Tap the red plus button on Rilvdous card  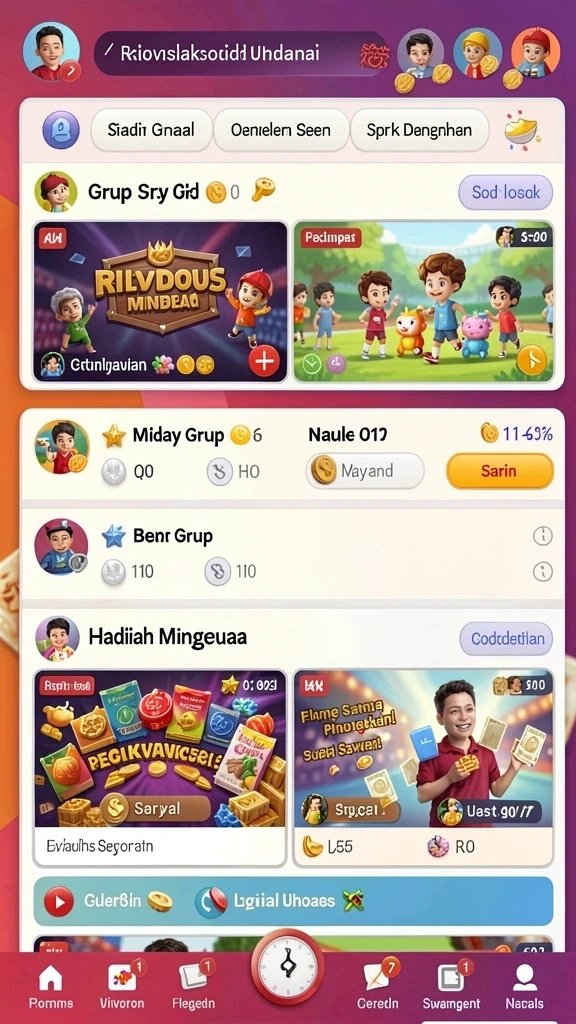coord(264,361)
